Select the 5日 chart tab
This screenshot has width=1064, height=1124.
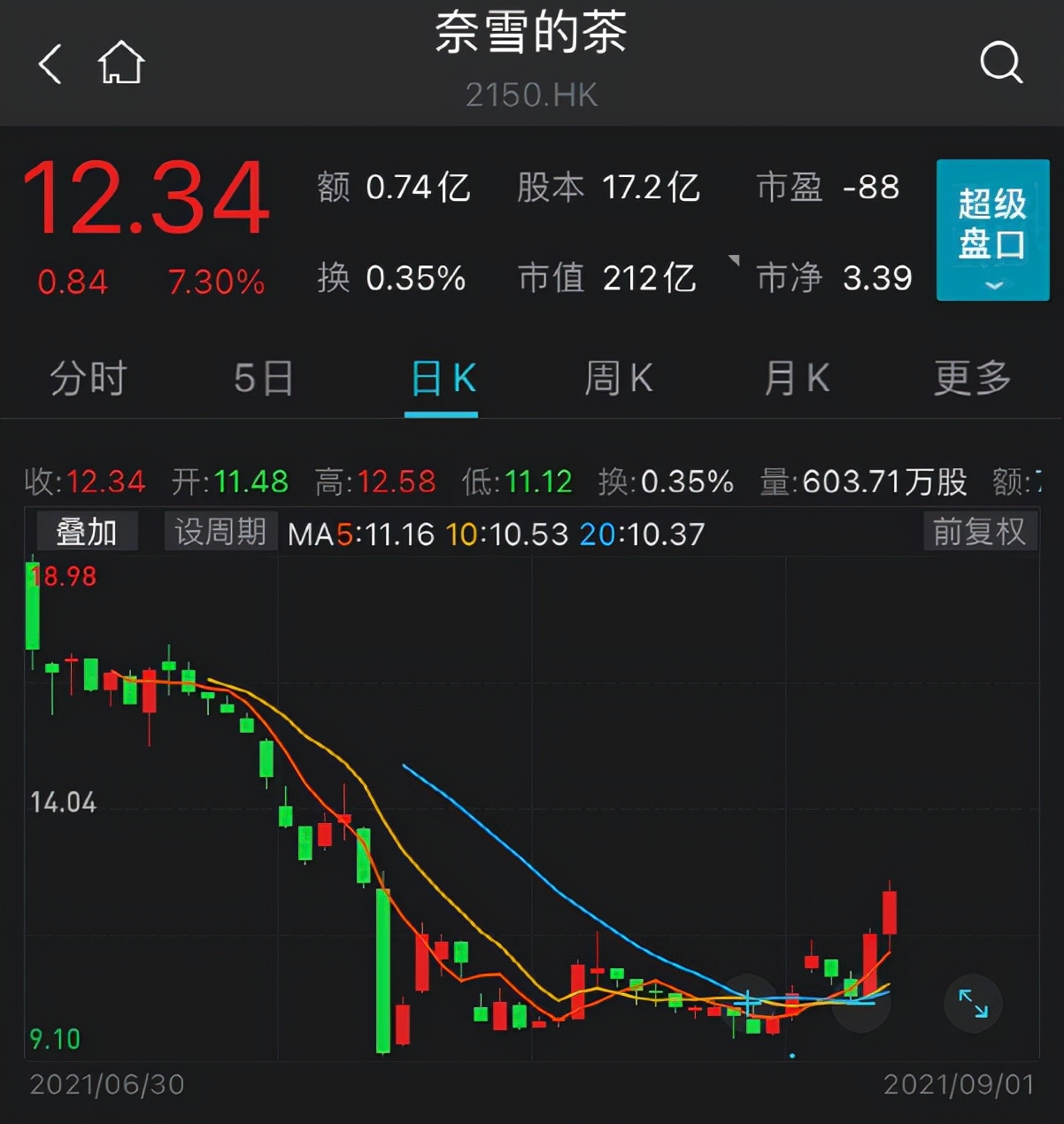coord(264,379)
